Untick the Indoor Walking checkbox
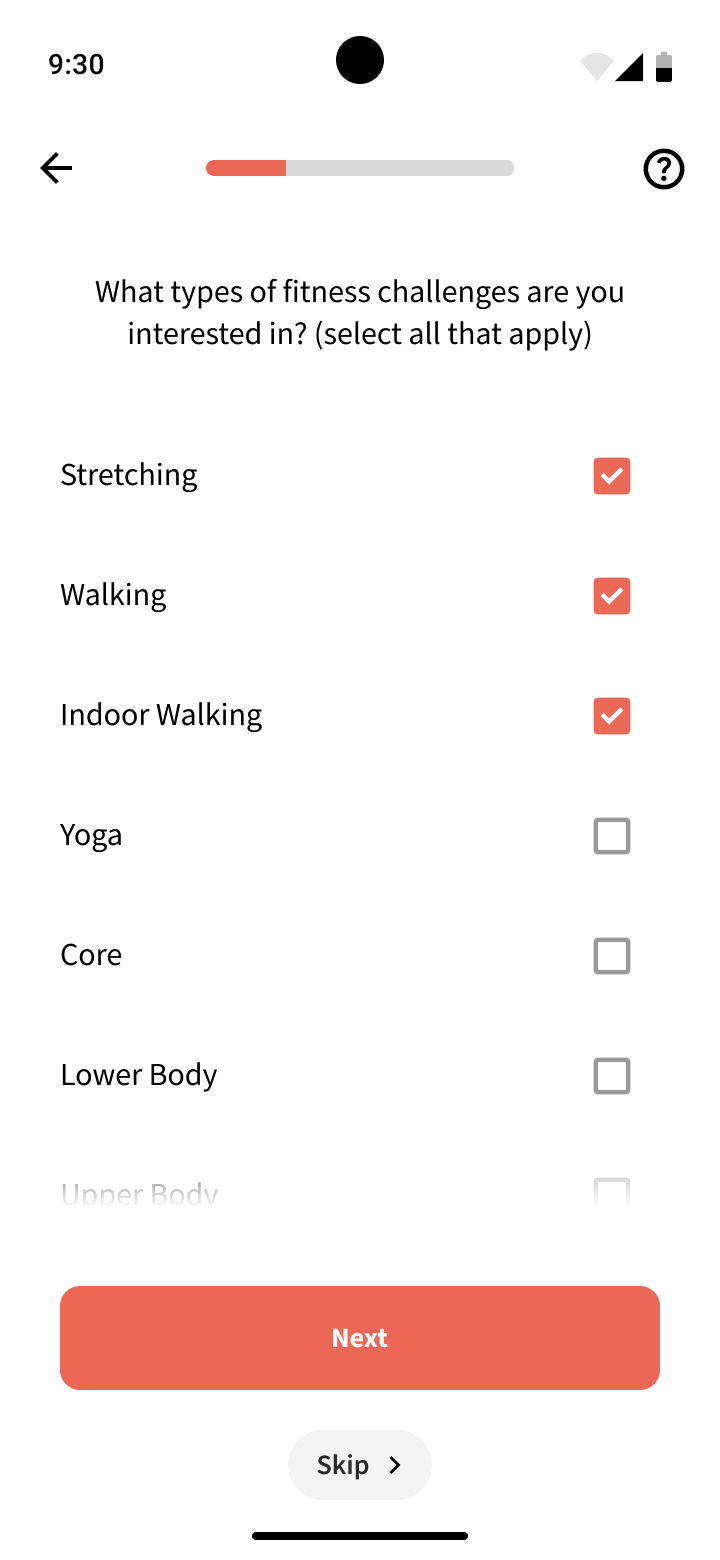 pyautogui.click(x=612, y=716)
